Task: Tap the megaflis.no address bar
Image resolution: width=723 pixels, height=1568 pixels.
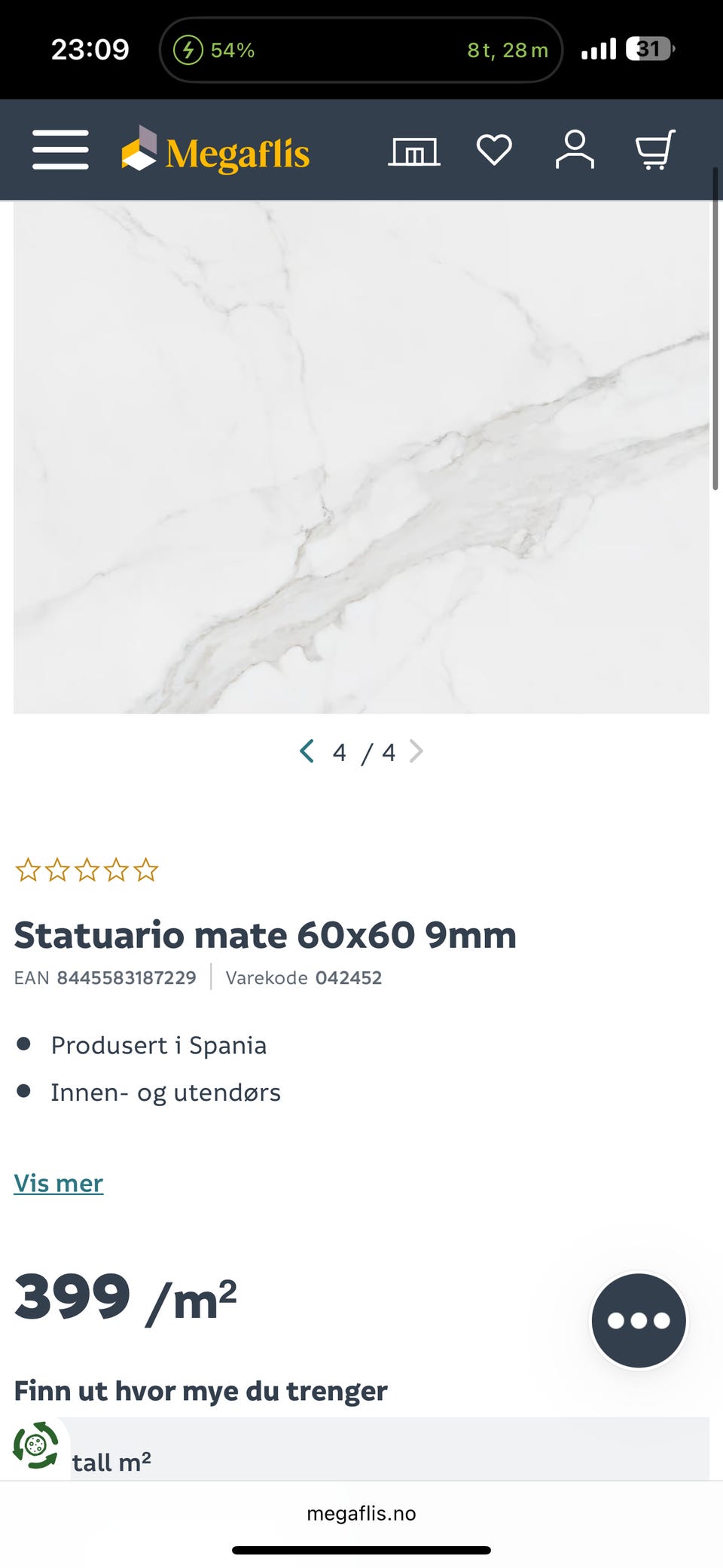Action: click(x=361, y=1513)
